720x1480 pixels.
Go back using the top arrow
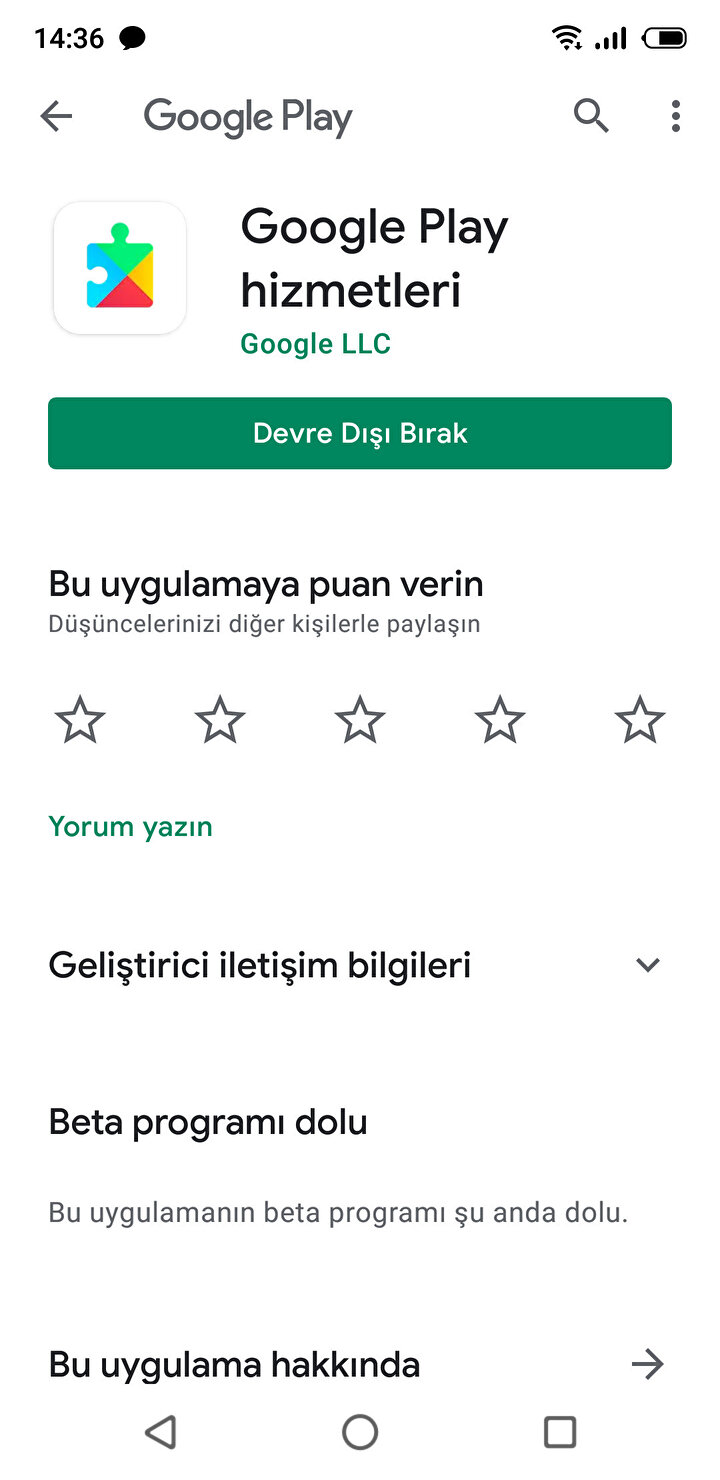(x=56, y=117)
